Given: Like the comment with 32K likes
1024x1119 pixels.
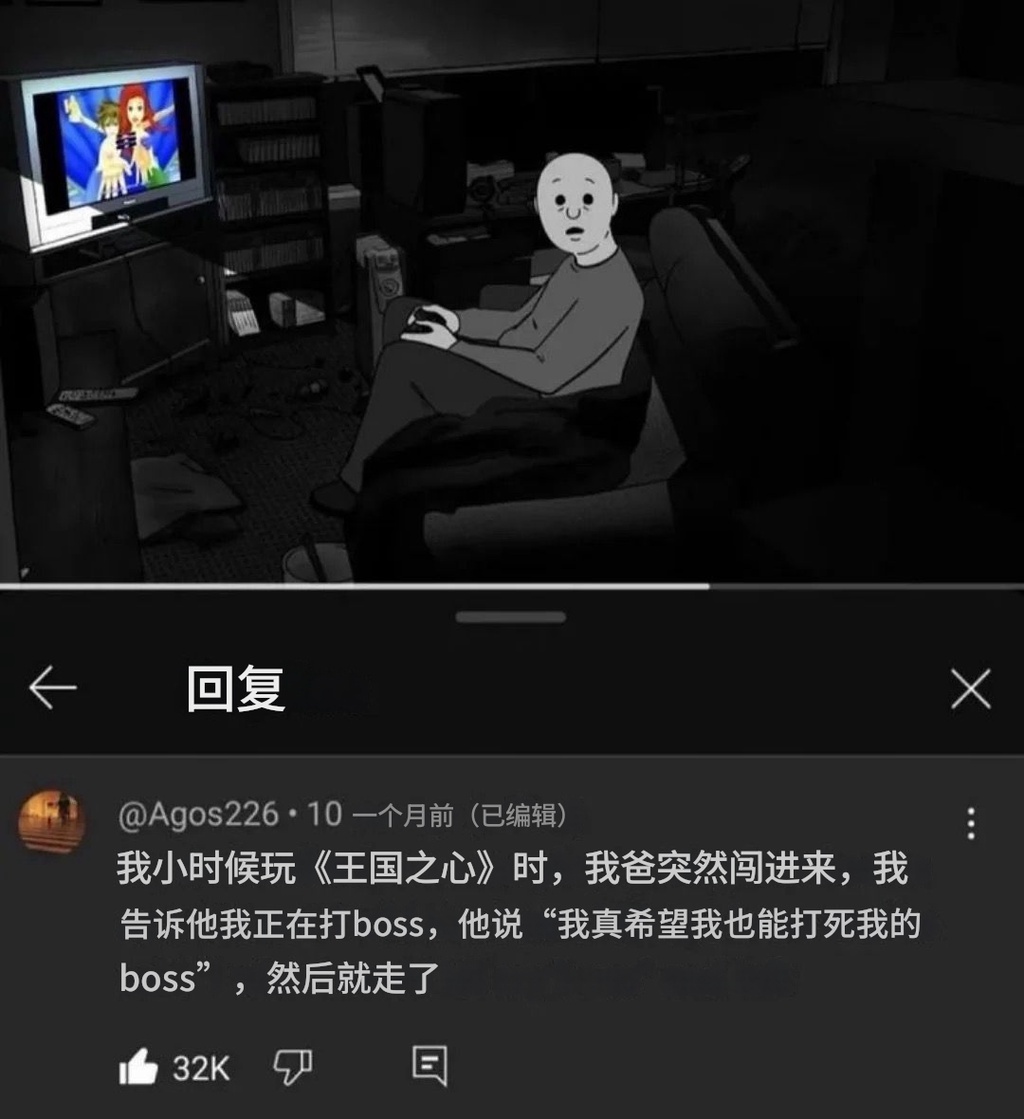Looking at the screenshot, I should [139, 1067].
